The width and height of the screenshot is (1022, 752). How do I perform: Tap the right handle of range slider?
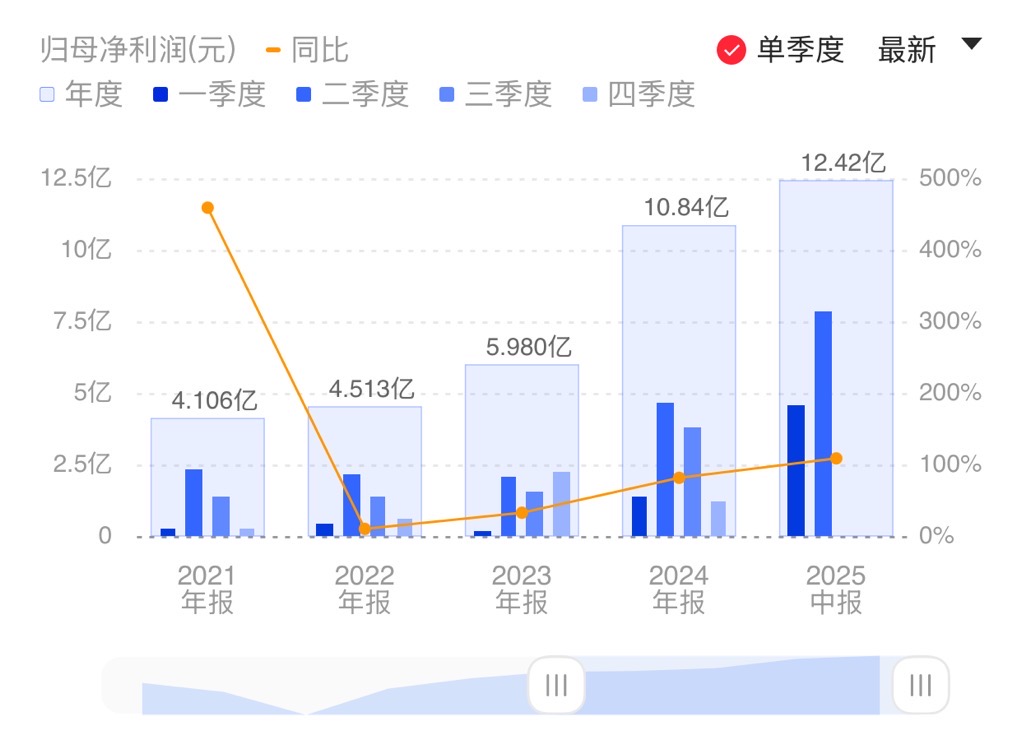(920, 685)
